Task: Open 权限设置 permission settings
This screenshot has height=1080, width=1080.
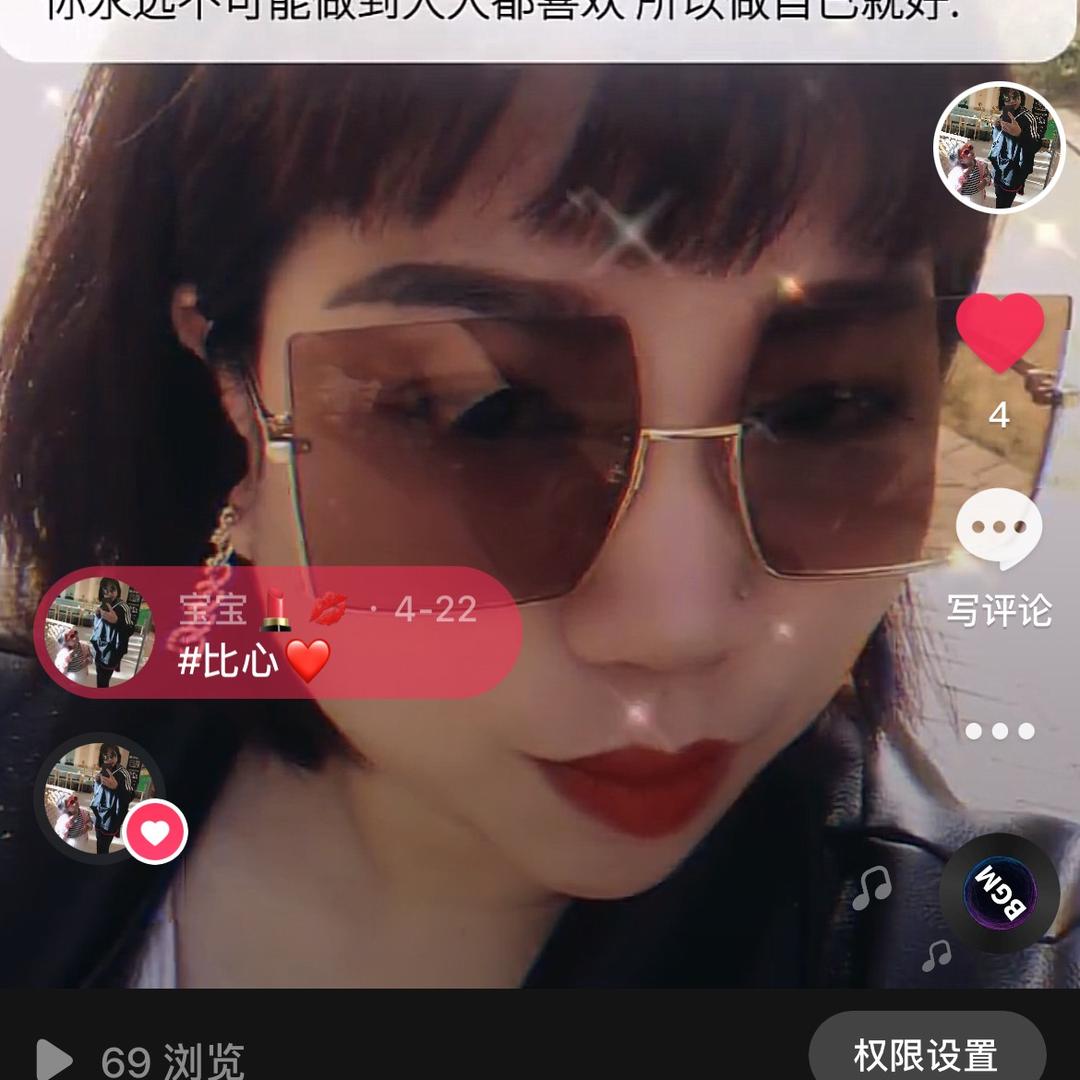Action: click(926, 1054)
